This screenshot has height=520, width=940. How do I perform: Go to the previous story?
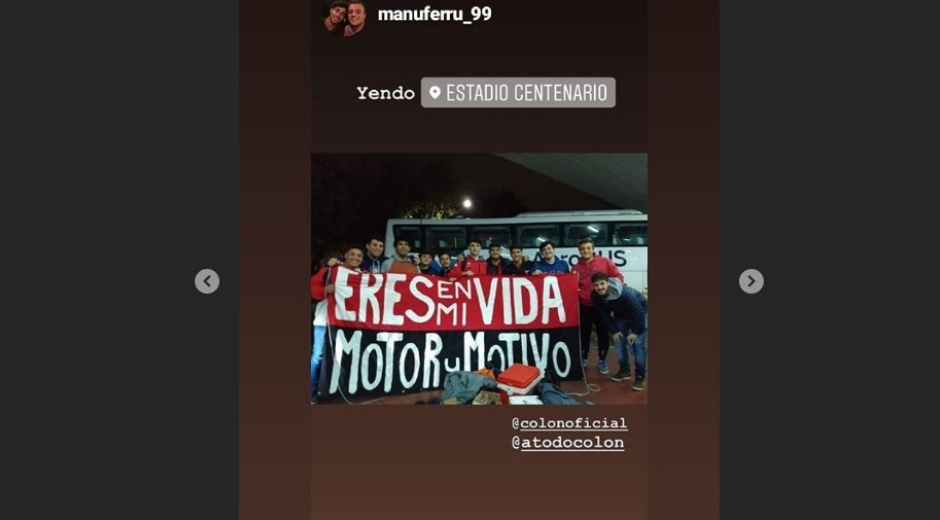point(207,282)
